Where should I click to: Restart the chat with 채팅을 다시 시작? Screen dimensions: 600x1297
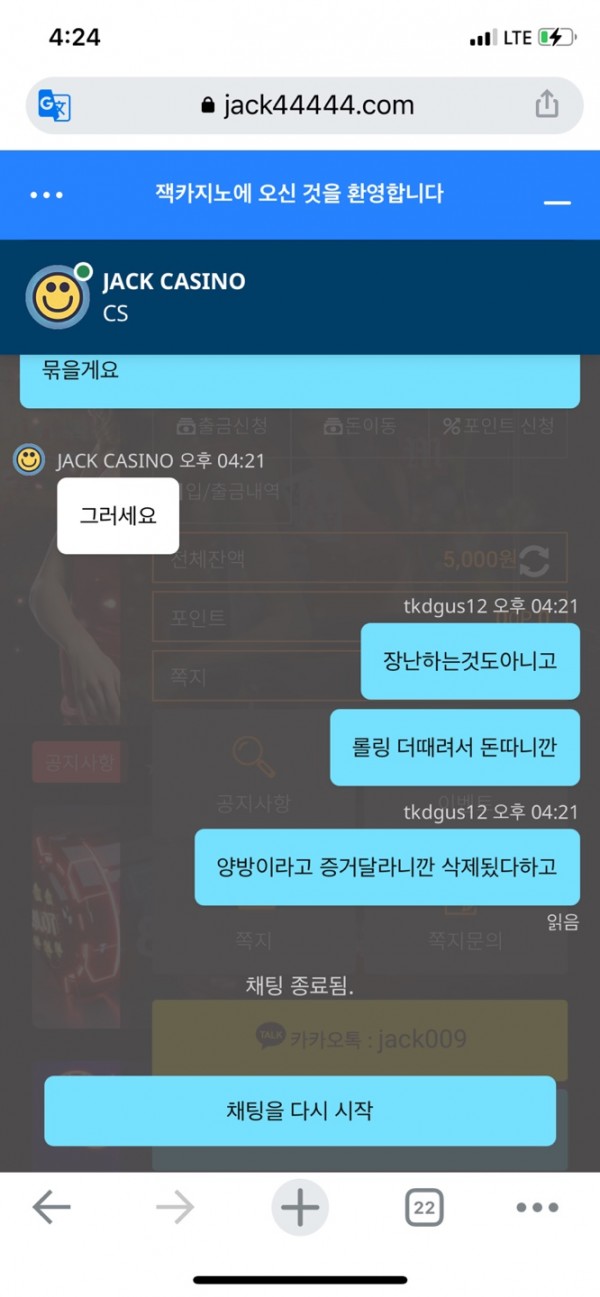pos(300,1110)
